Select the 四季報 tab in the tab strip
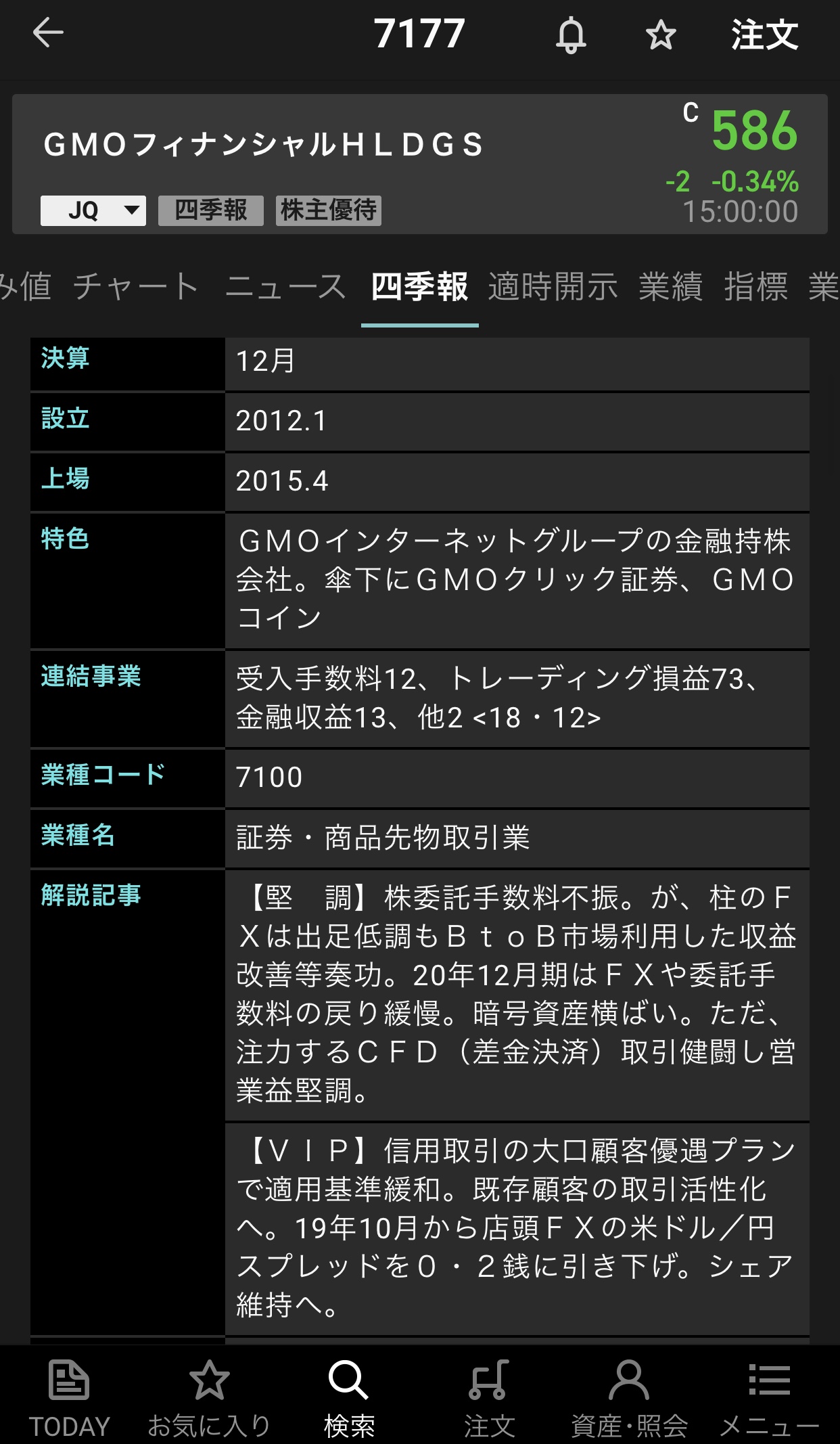This screenshot has height=1444, width=840. click(x=419, y=286)
